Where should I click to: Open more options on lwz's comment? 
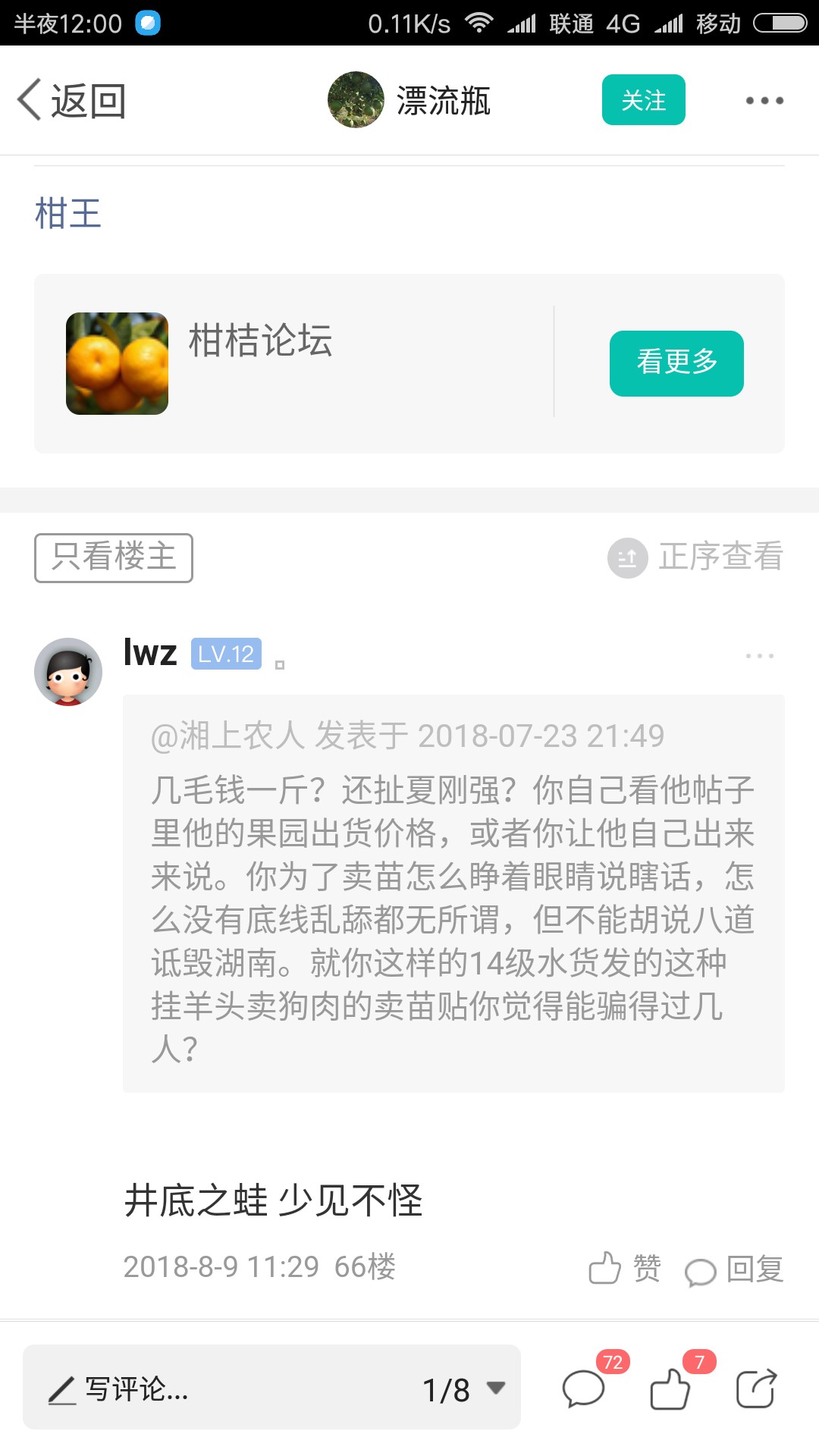(x=760, y=656)
